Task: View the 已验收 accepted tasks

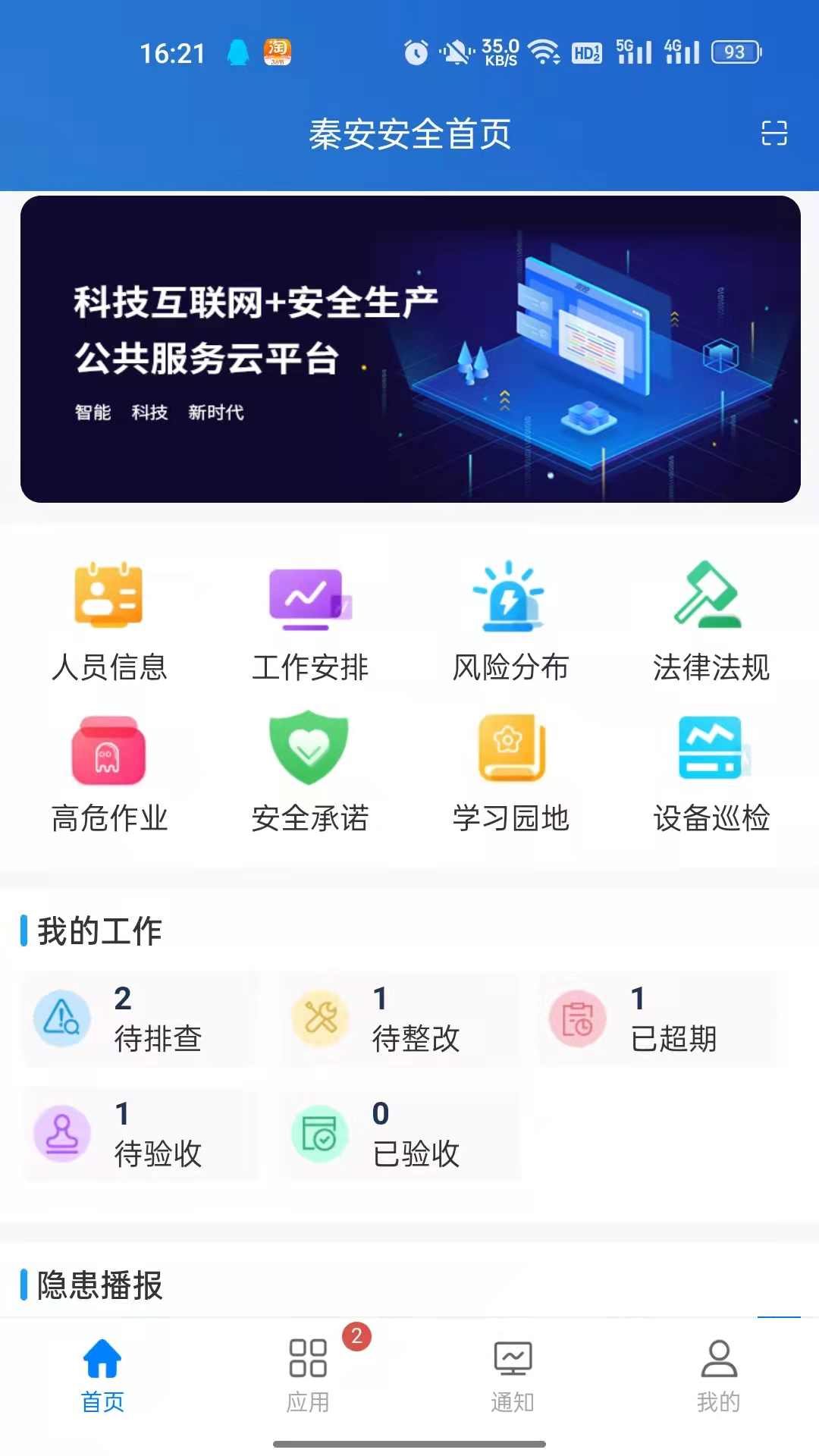Action: 400,1135
